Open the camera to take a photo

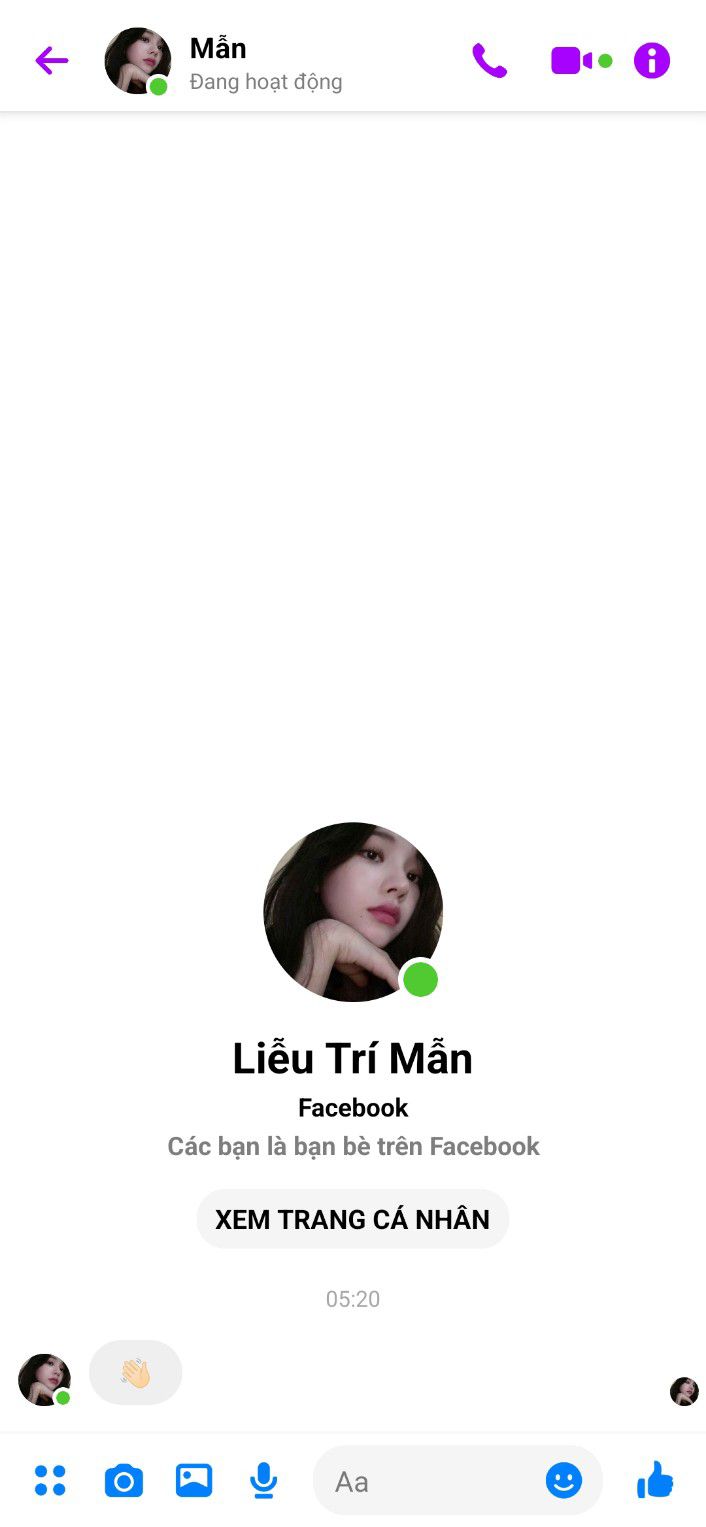pyautogui.click(x=124, y=1480)
